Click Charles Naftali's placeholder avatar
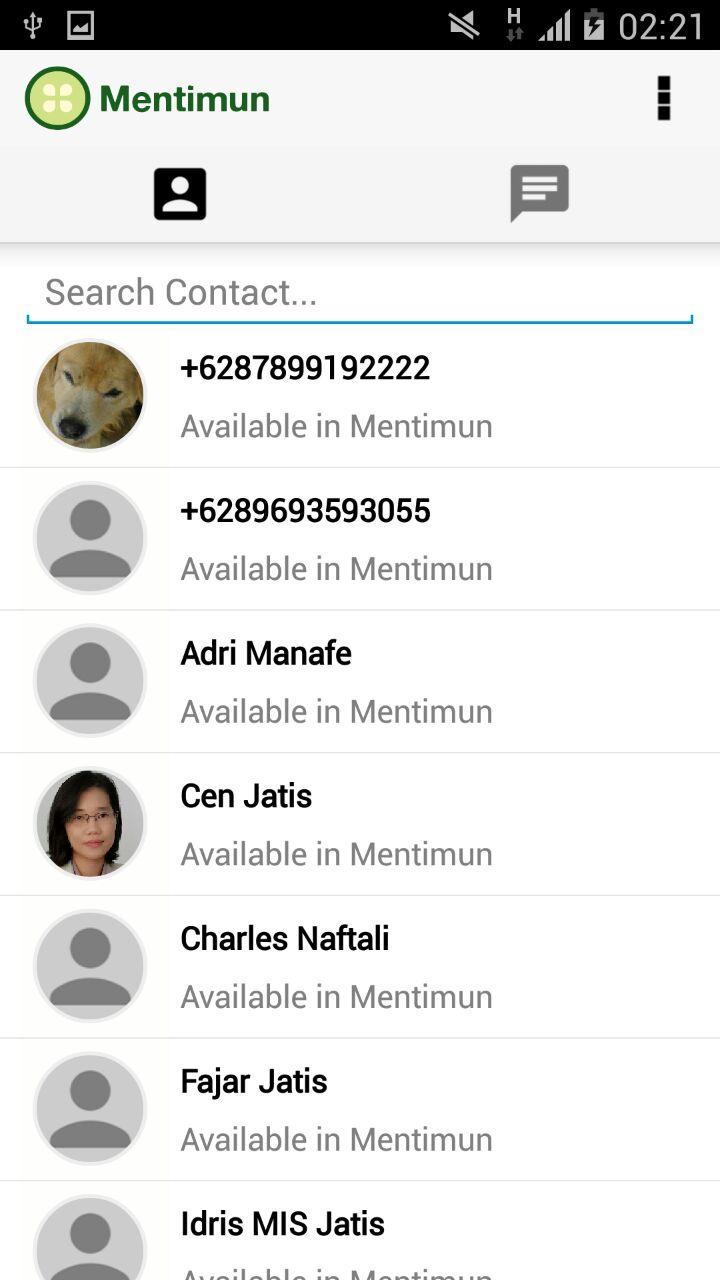Image resolution: width=720 pixels, height=1280 pixels. [x=90, y=965]
